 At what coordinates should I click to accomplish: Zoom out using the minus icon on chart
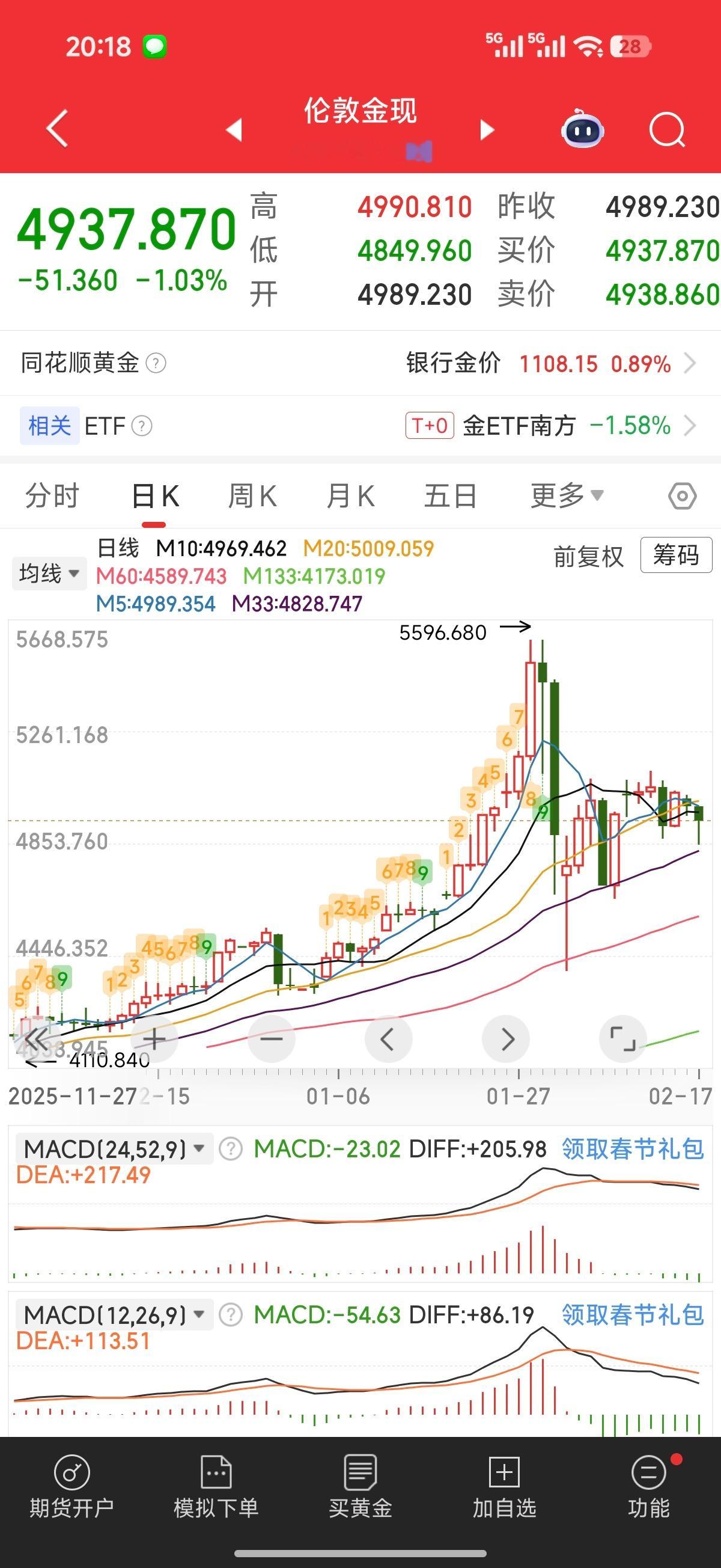click(271, 1039)
